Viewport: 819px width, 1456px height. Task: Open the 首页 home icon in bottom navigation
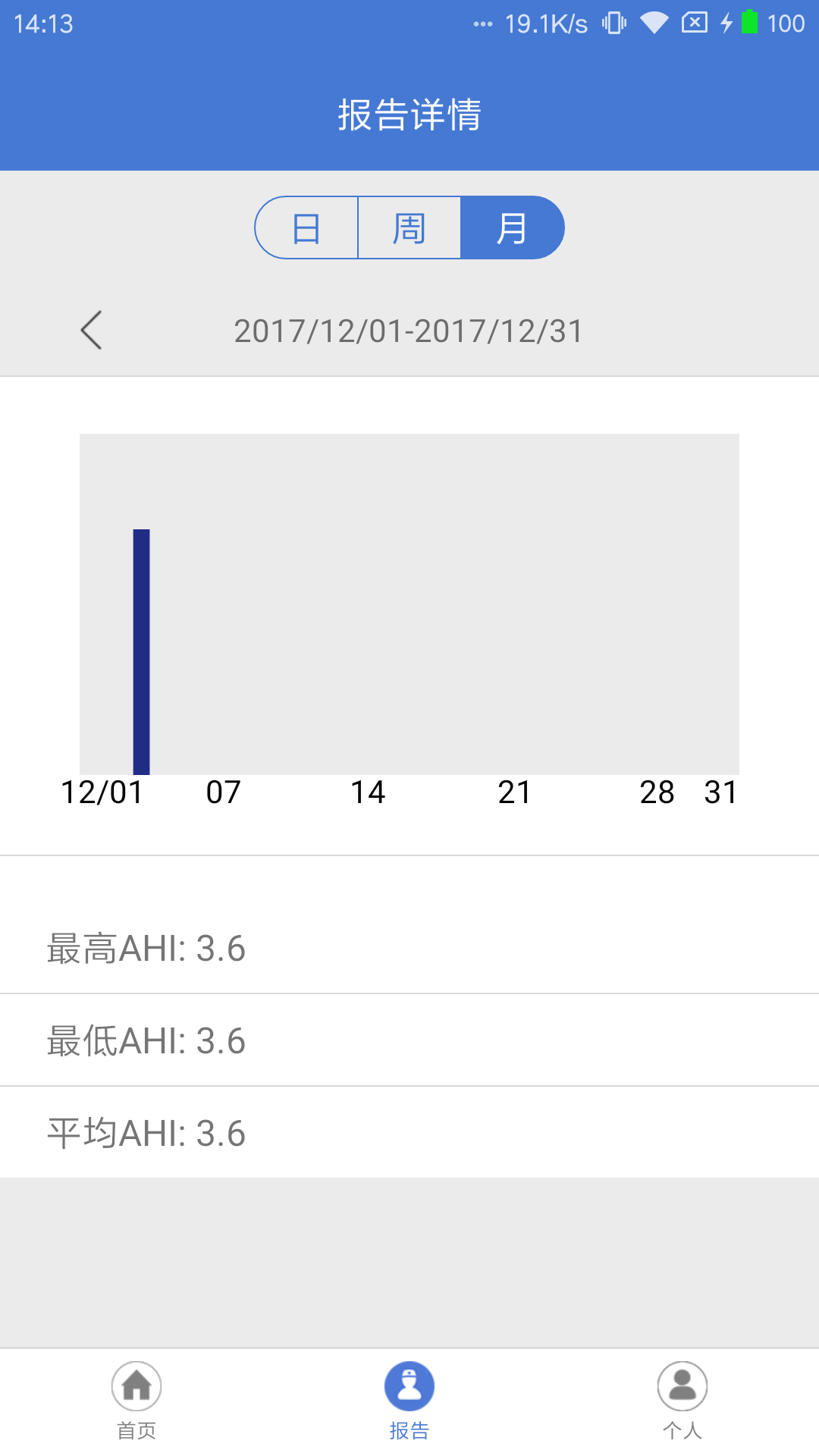coord(136,1385)
